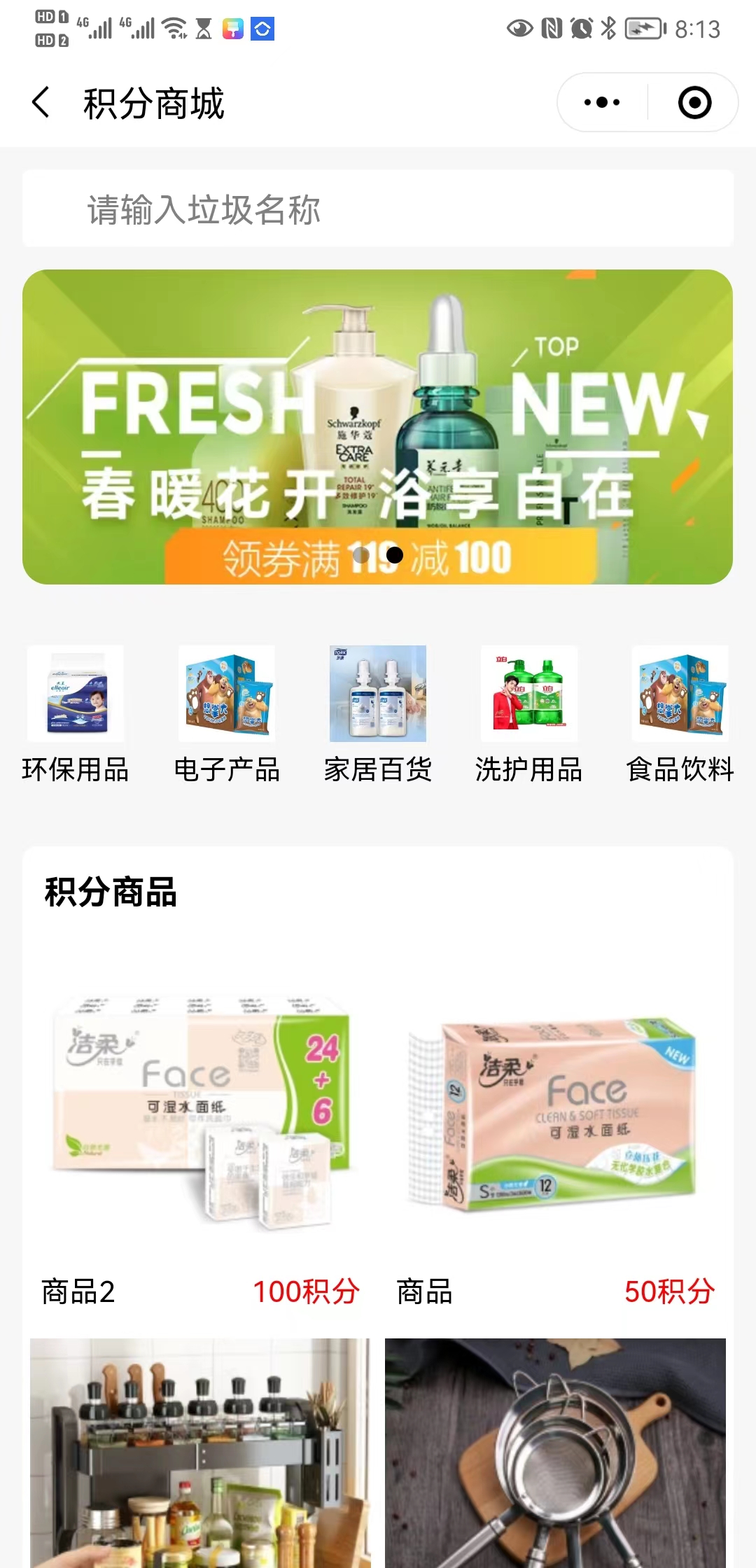Tap the 请输入垃圾名称 search field
This screenshot has height=1568, width=756.
point(378,209)
